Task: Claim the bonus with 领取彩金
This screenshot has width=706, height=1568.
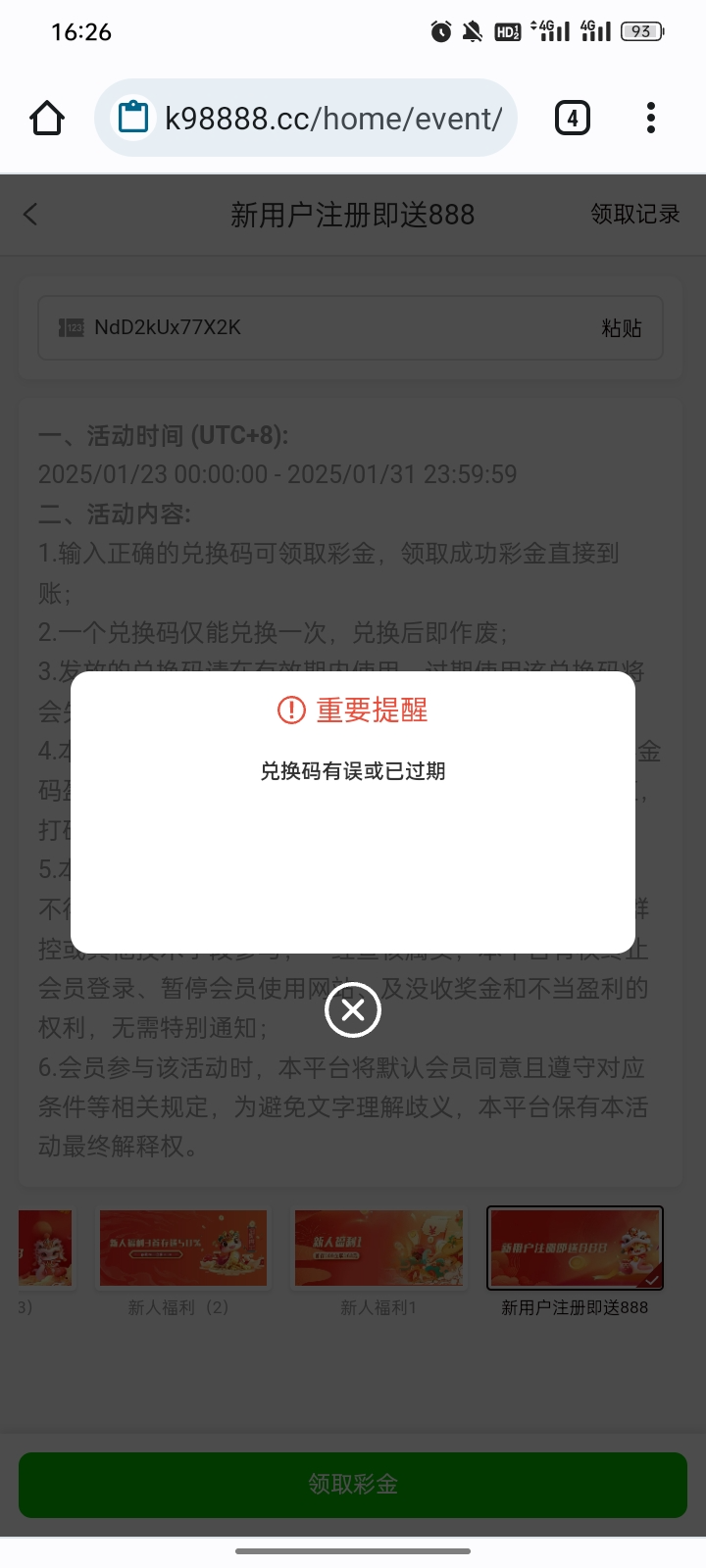Action: 353,1485
